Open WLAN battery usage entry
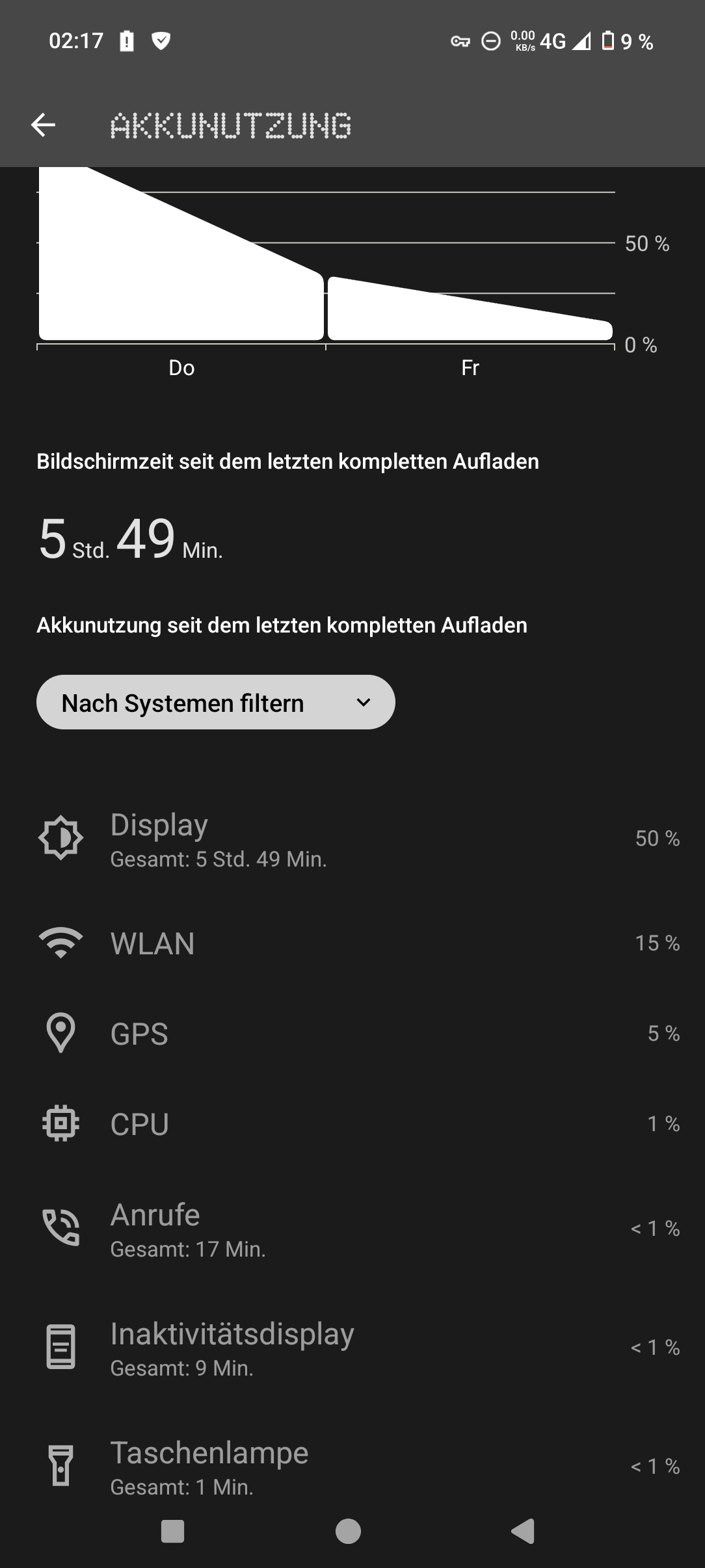 [351, 943]
